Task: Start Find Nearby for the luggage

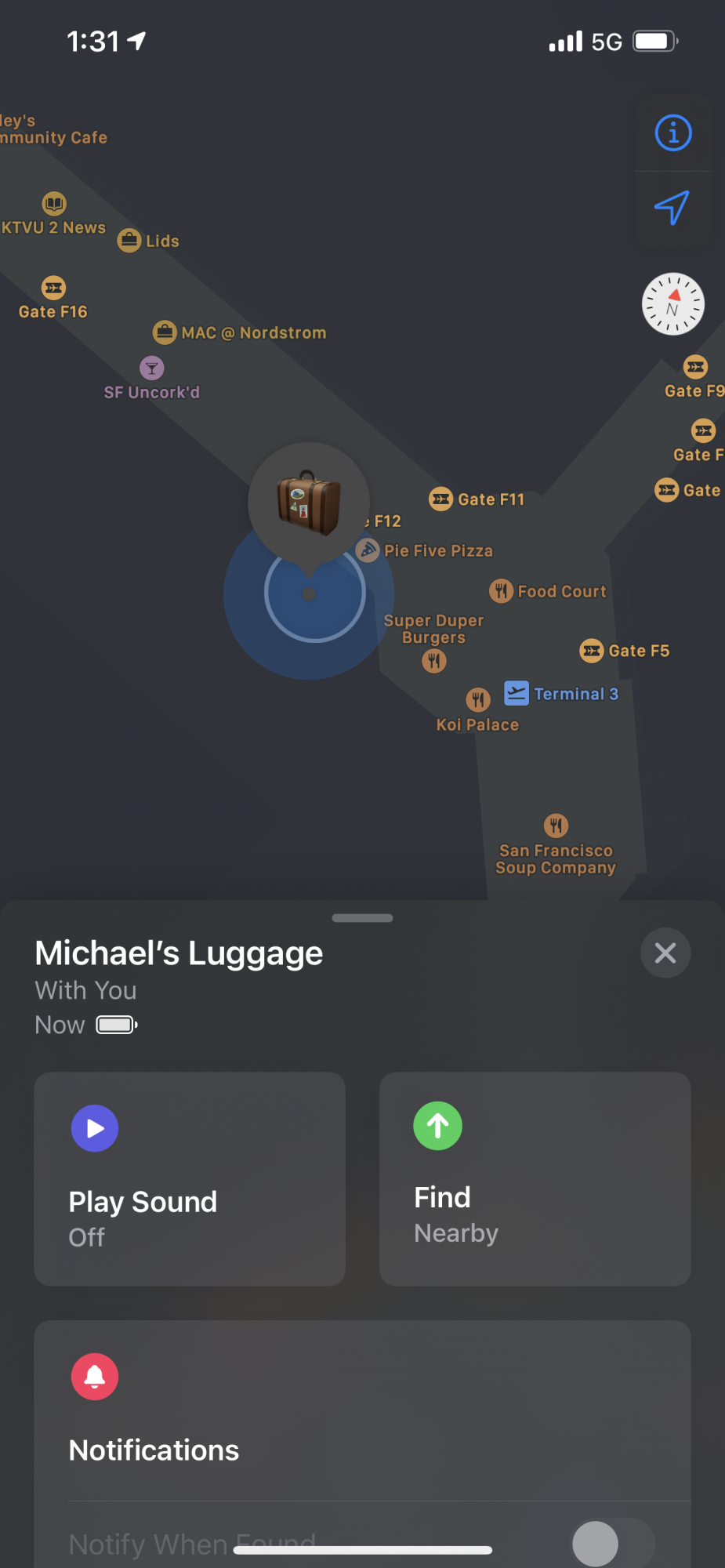Action: 535,1178
